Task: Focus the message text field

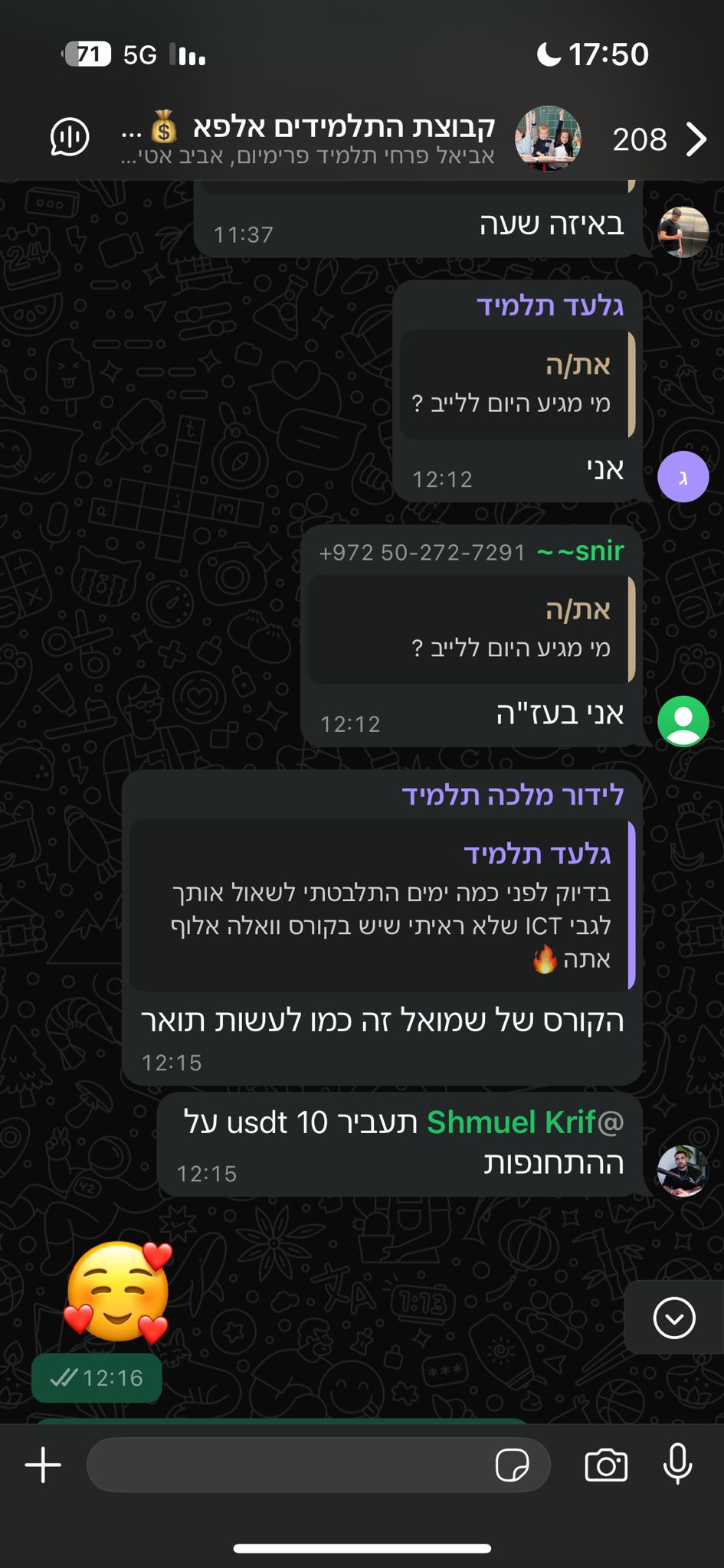Action: [x=291, y=1465]
